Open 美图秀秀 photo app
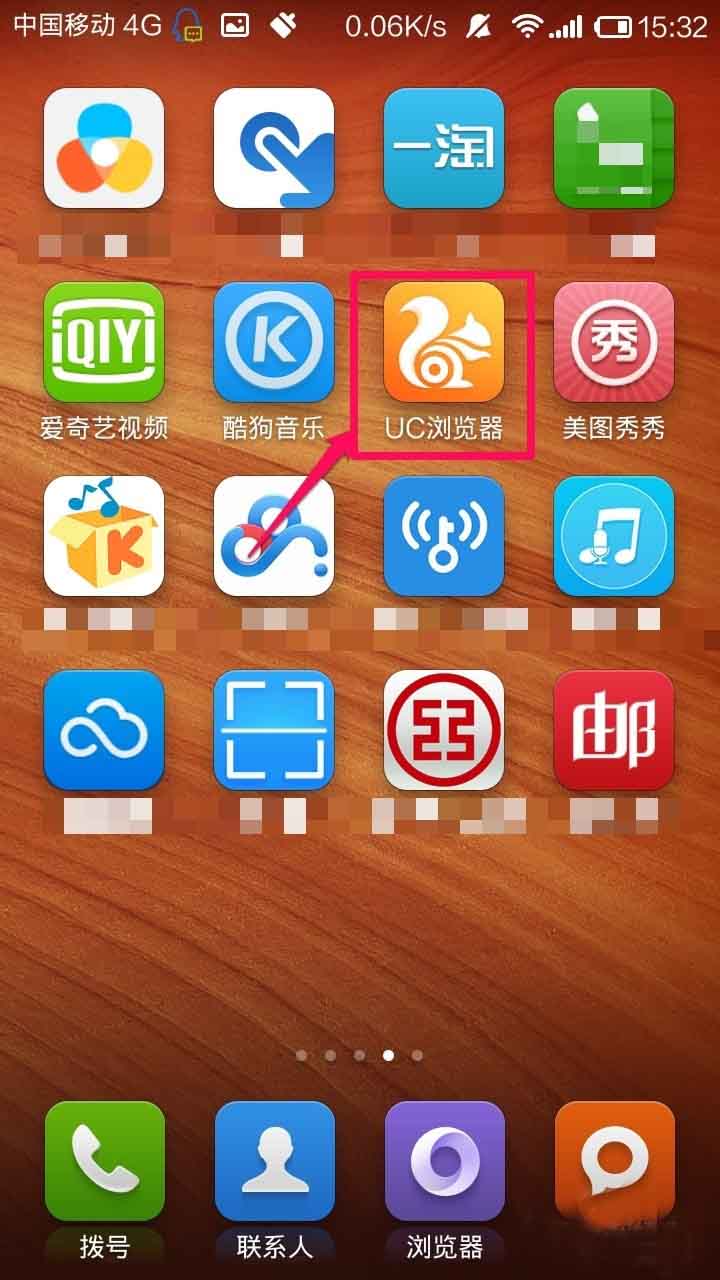 (x=614, y=342)
